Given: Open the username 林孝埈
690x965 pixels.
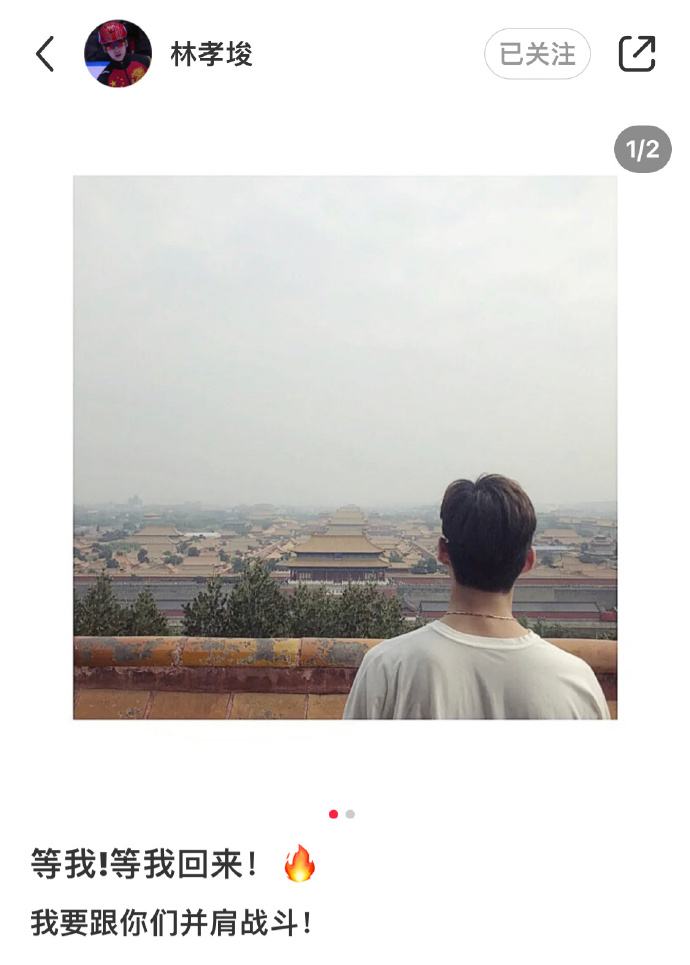Looking at the screenshot, I should [x=211, y=55].
